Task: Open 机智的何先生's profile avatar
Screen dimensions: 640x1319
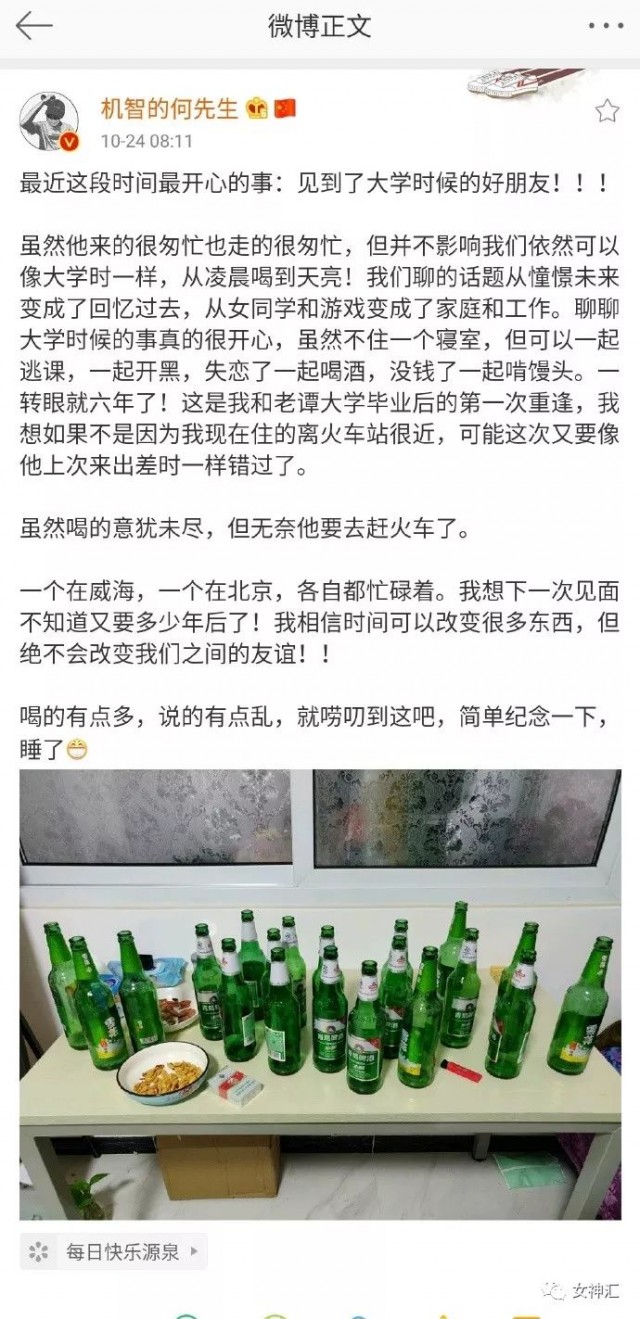Action: tap(49, 121)
